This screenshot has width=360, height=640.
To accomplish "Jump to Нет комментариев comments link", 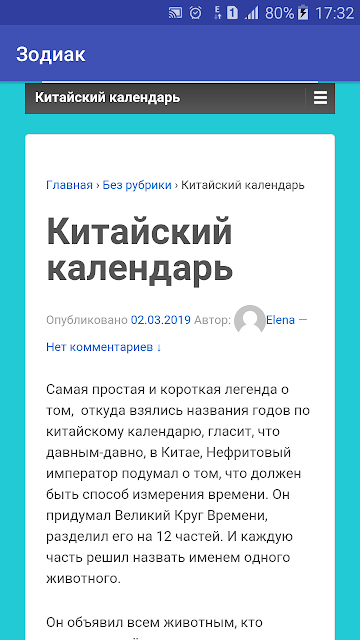I will coord(104,347).
